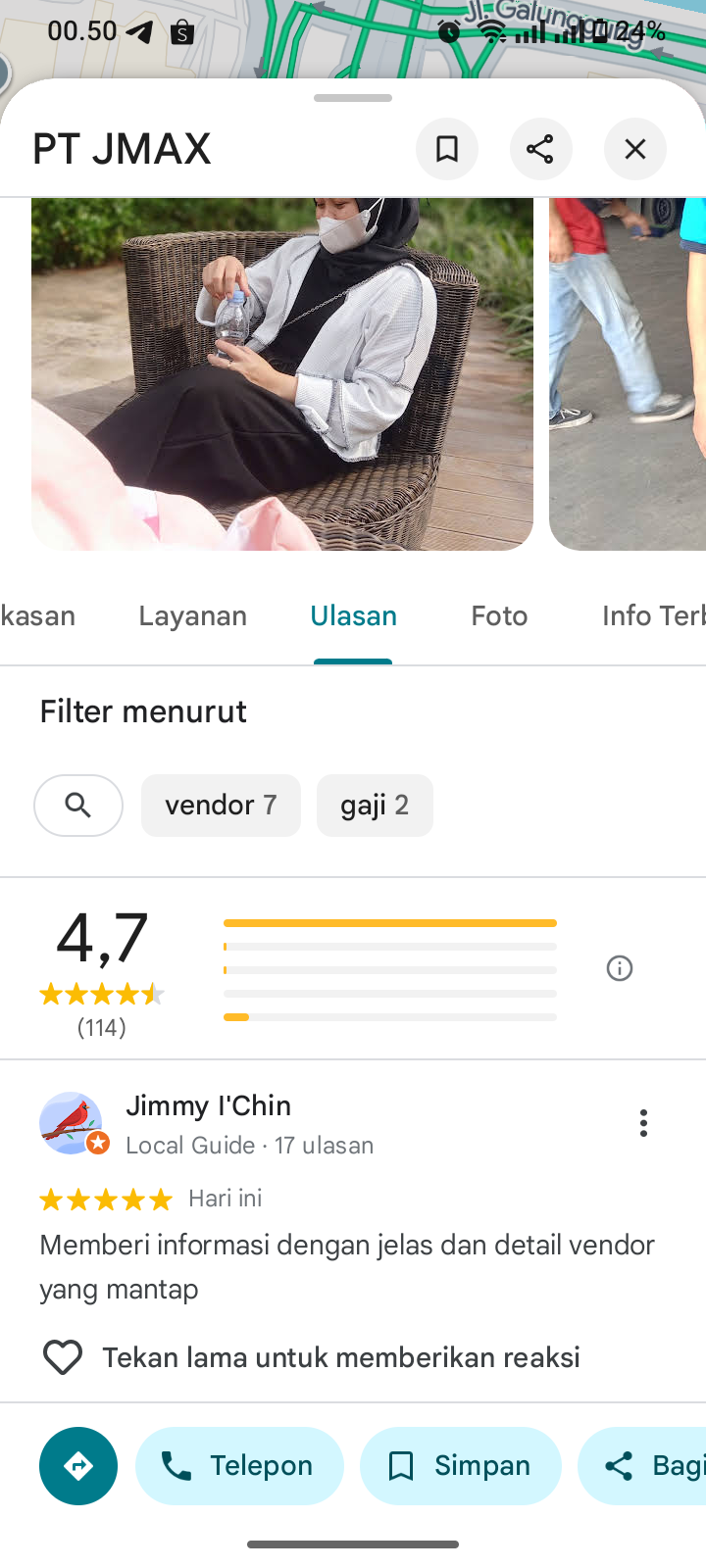The height and width of the screenshot is (1568, 706).
Task: Filter reviews by the gaji chip
Action: [x=375, y=806]
